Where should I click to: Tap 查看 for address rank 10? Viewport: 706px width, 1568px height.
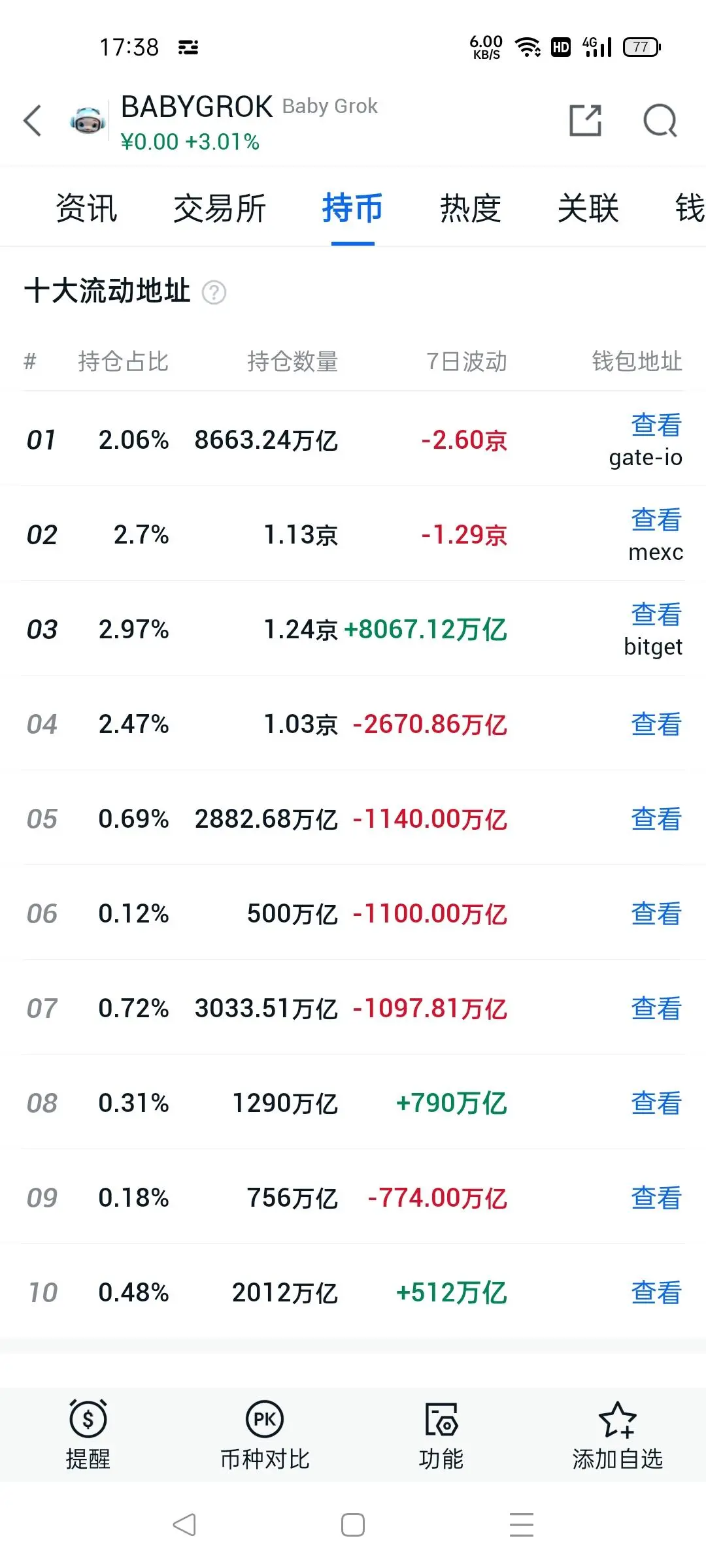(x=656, y=1292)
